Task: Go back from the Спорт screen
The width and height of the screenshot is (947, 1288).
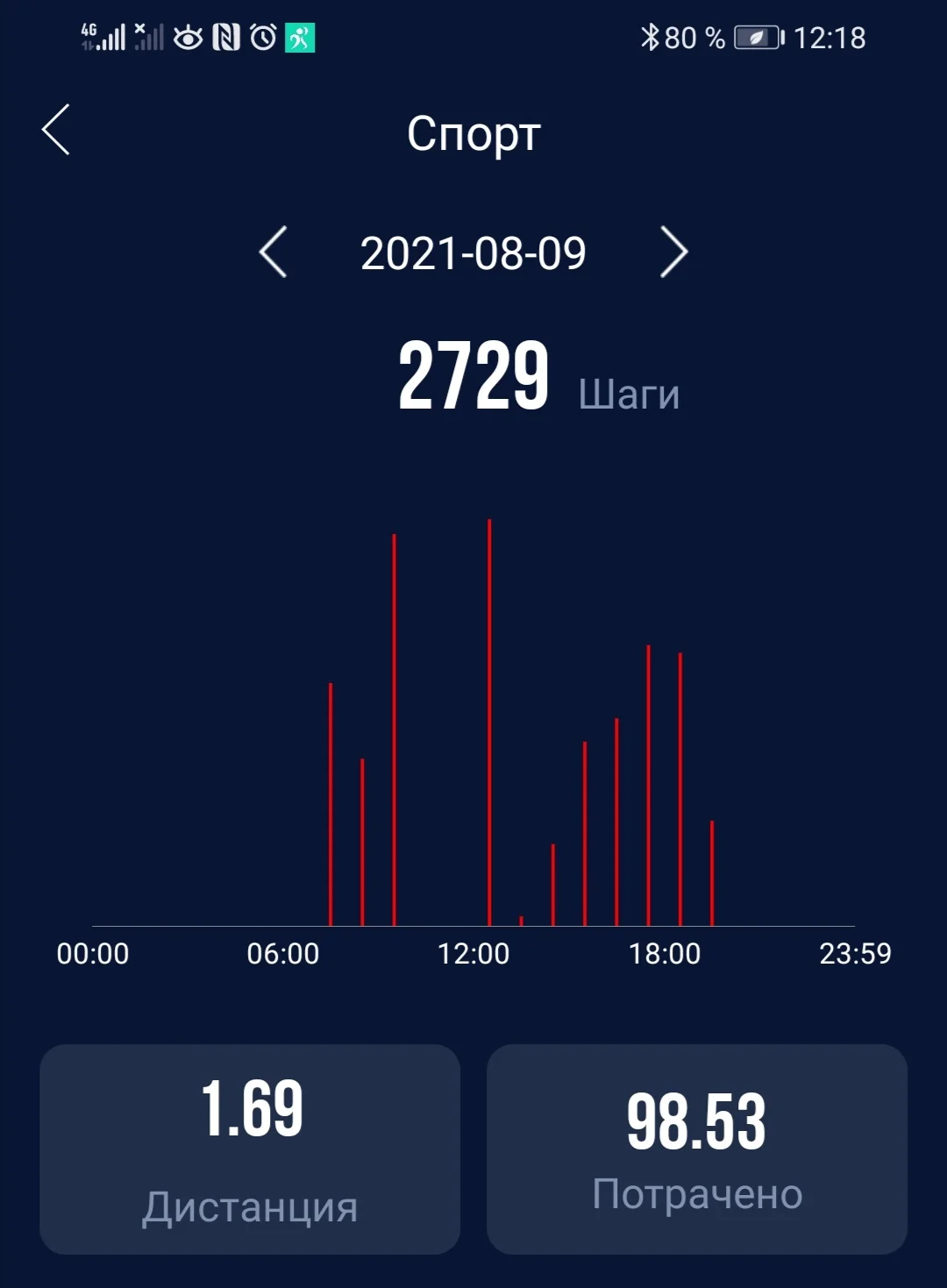Action: click(x=56, y=130)
